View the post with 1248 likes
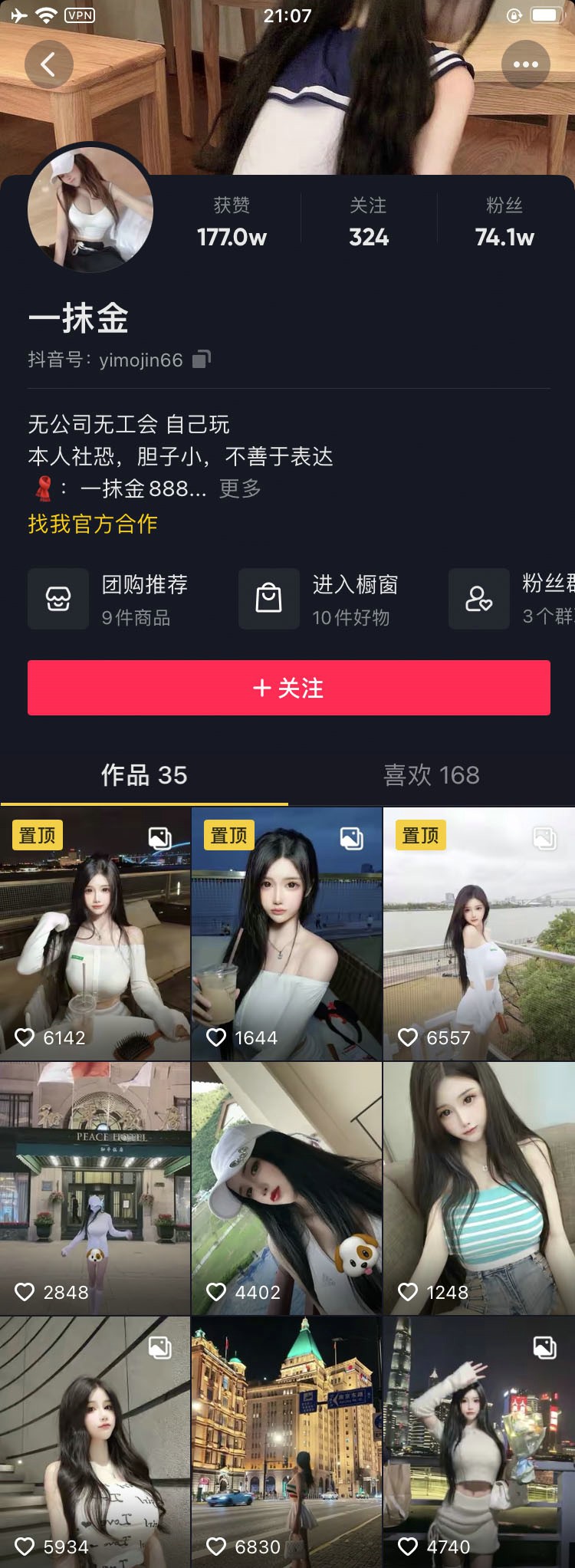 479,1188
